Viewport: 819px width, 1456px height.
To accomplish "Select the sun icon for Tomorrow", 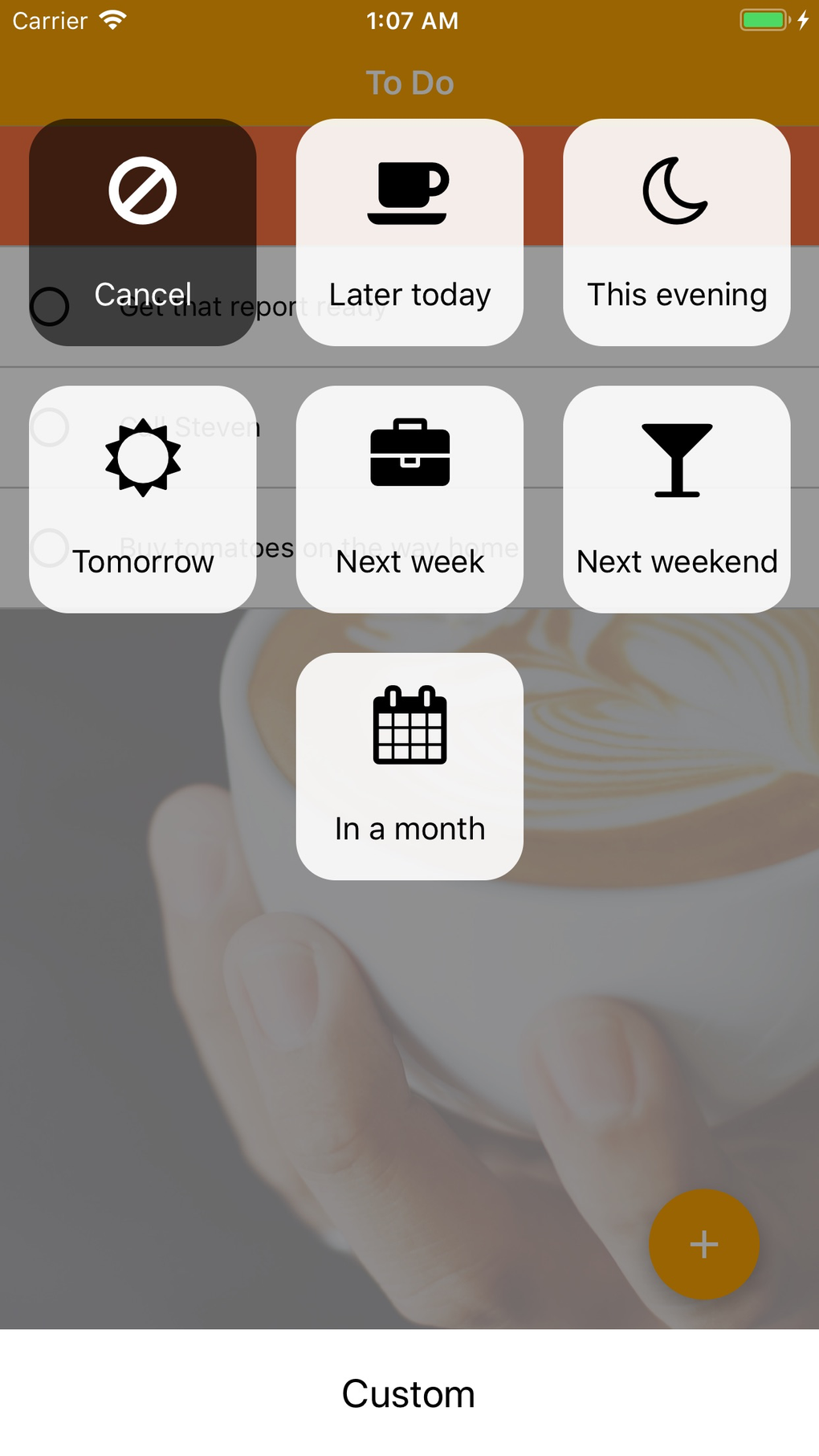I will [141, 459].
